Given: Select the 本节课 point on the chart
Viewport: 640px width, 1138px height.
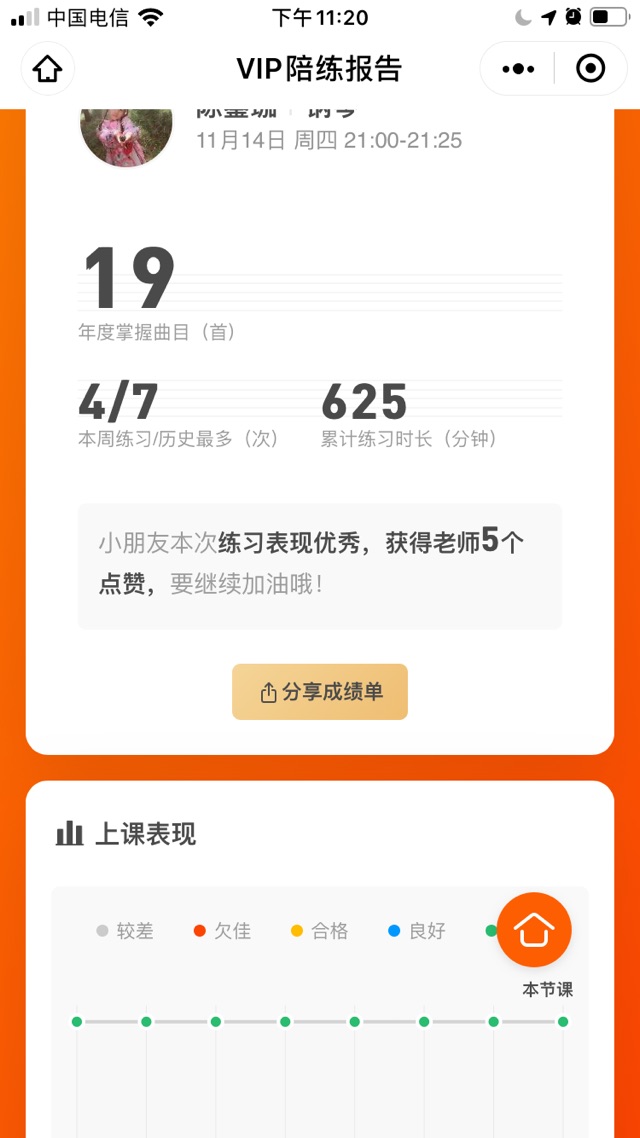Looking at the screenshot, I should 563,1021.
